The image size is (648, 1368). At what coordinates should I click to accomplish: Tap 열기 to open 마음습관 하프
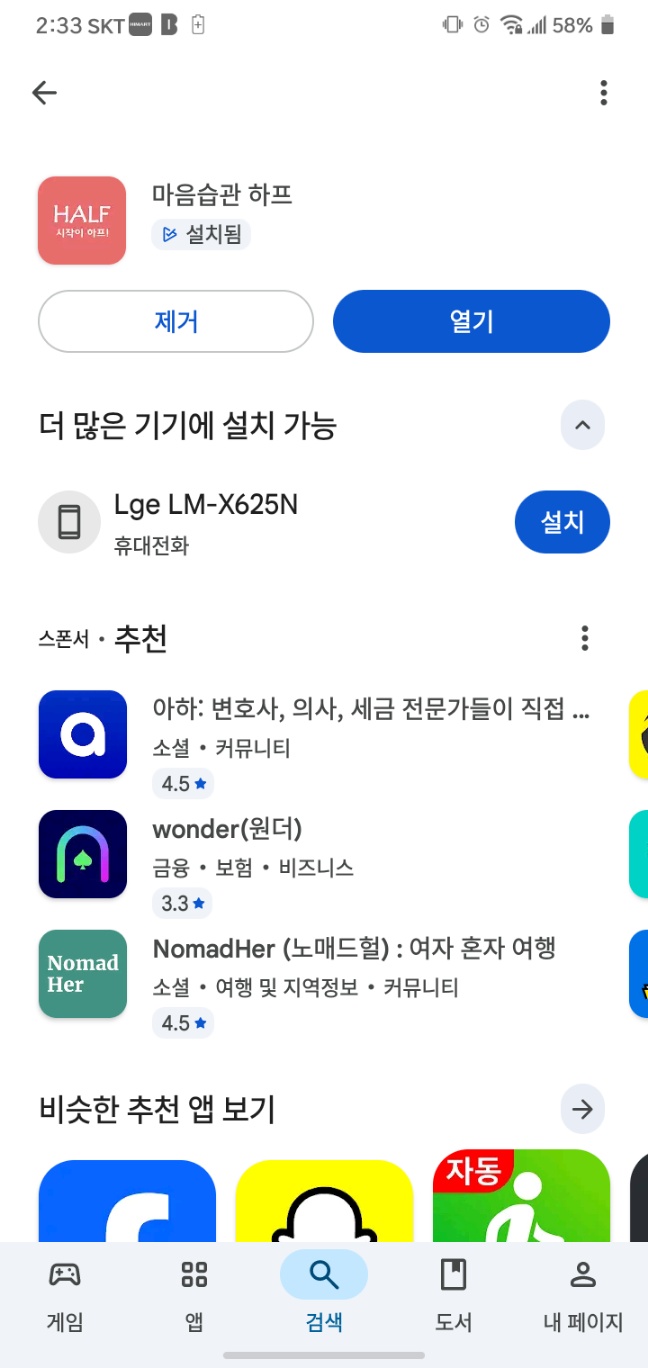(471, 321)
